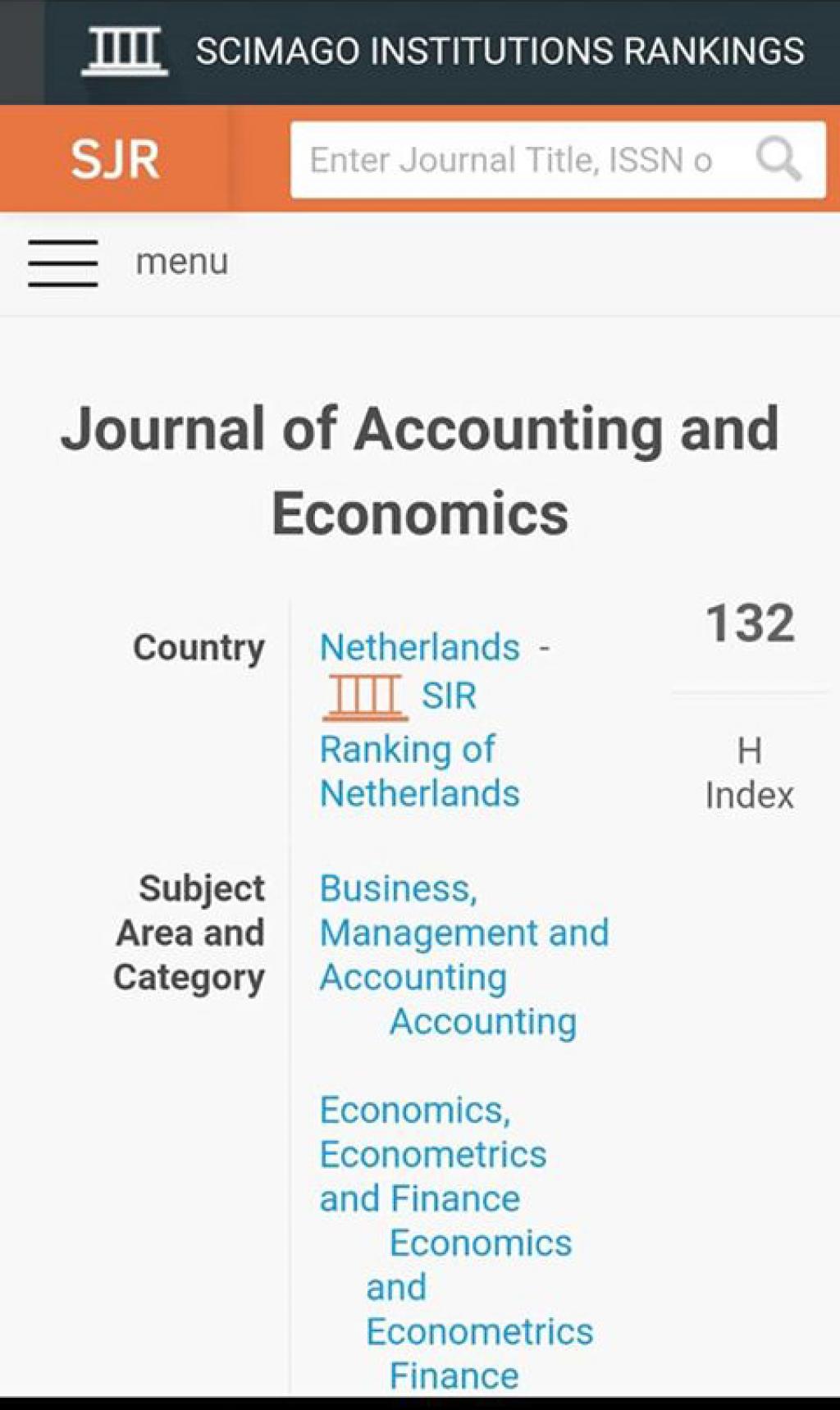Select the Economics and Econometrics category

pos(479,1288)
